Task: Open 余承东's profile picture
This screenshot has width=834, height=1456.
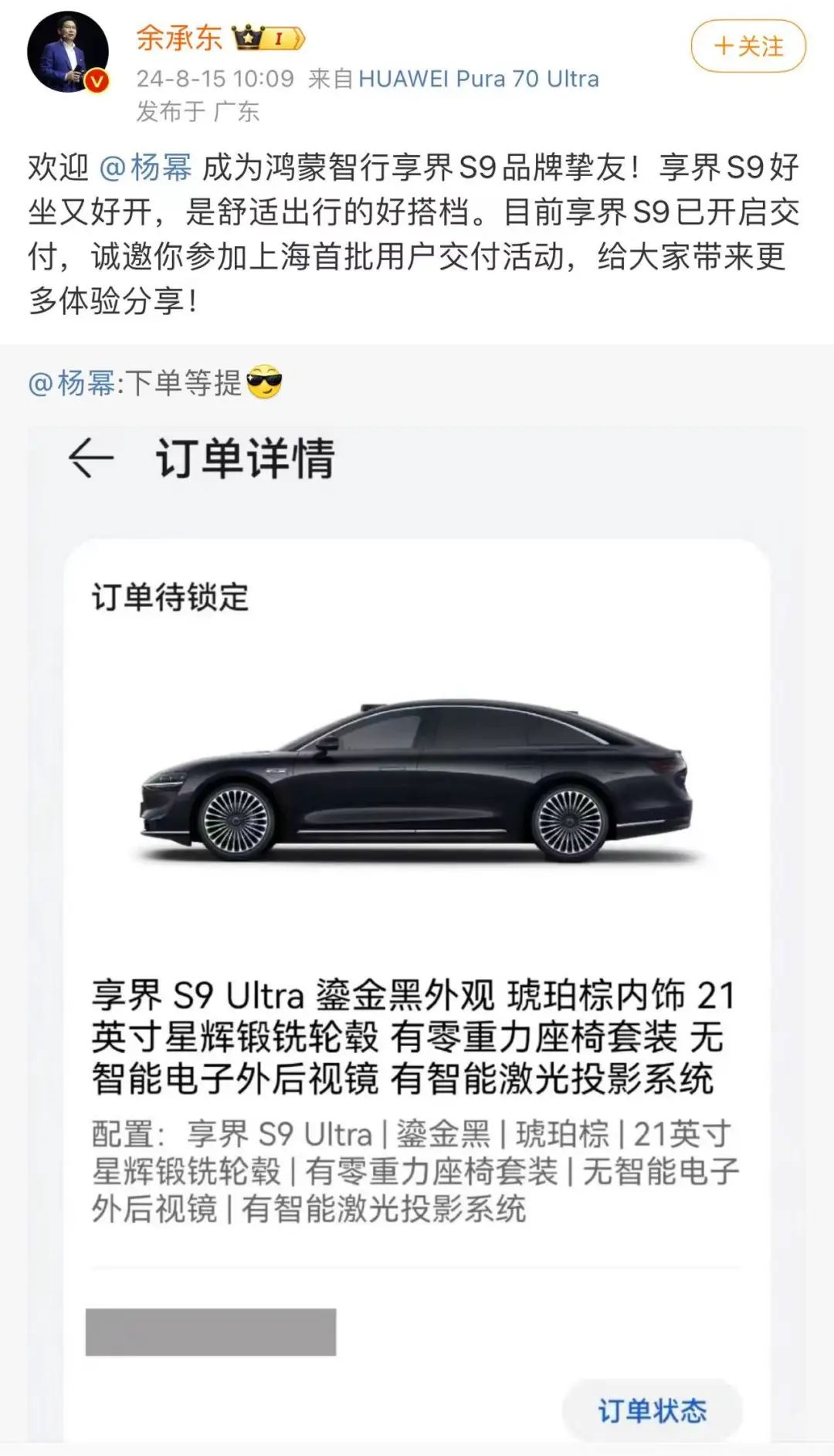Action: [68, 52]
